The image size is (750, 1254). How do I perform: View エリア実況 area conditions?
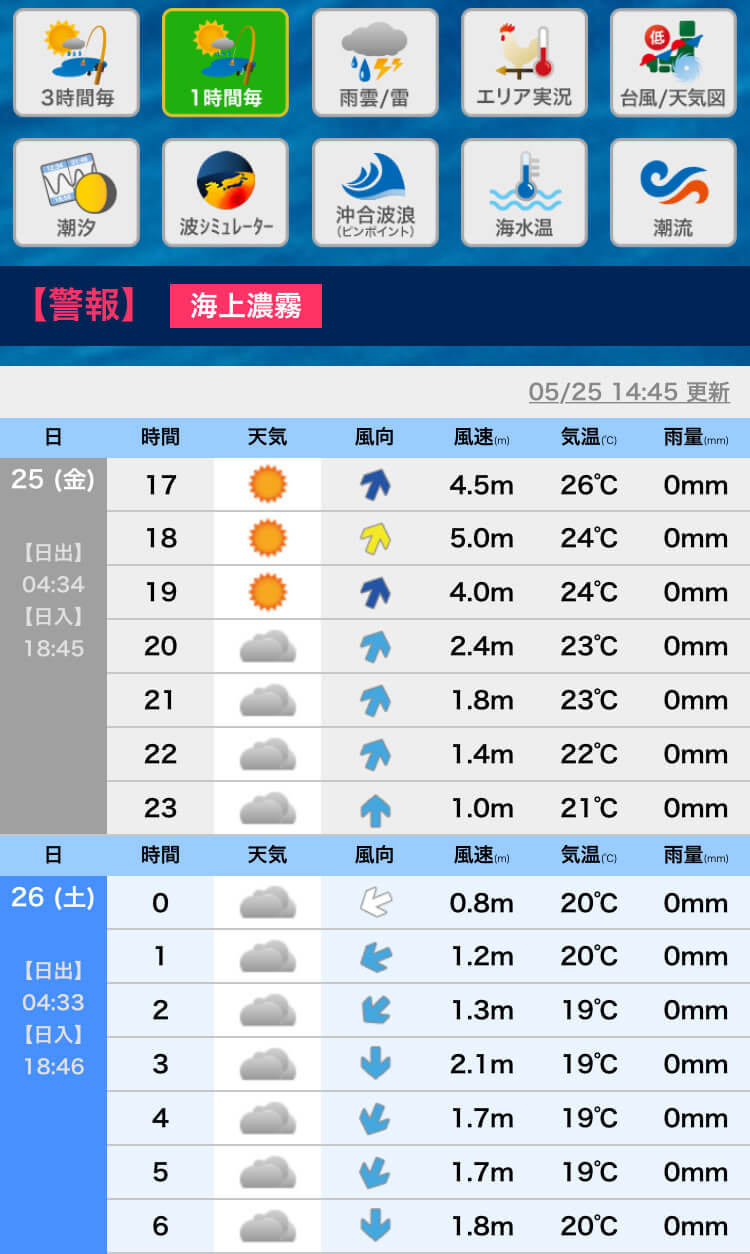pyautogui.click(x=524, y=63)
